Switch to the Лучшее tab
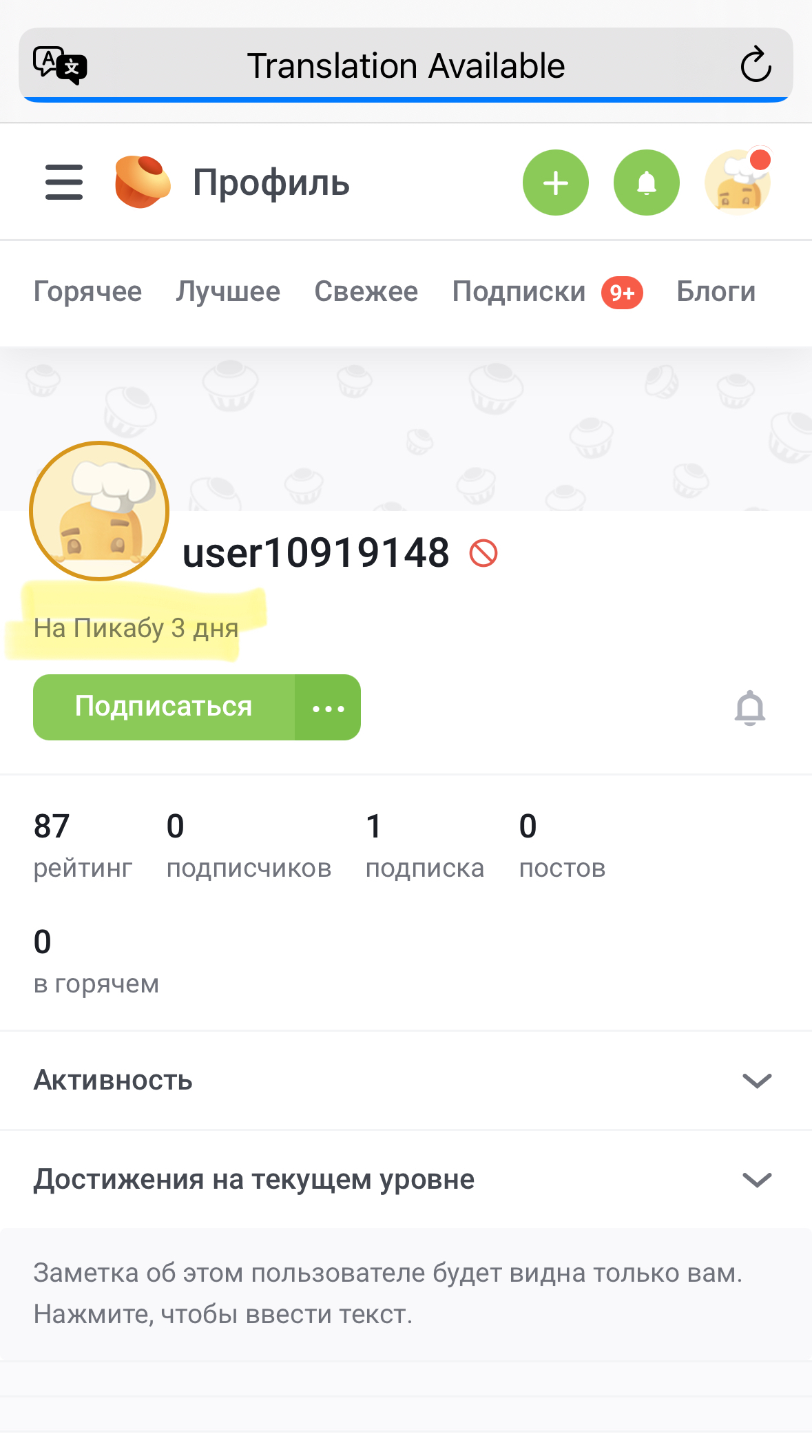 coord(228,291)
